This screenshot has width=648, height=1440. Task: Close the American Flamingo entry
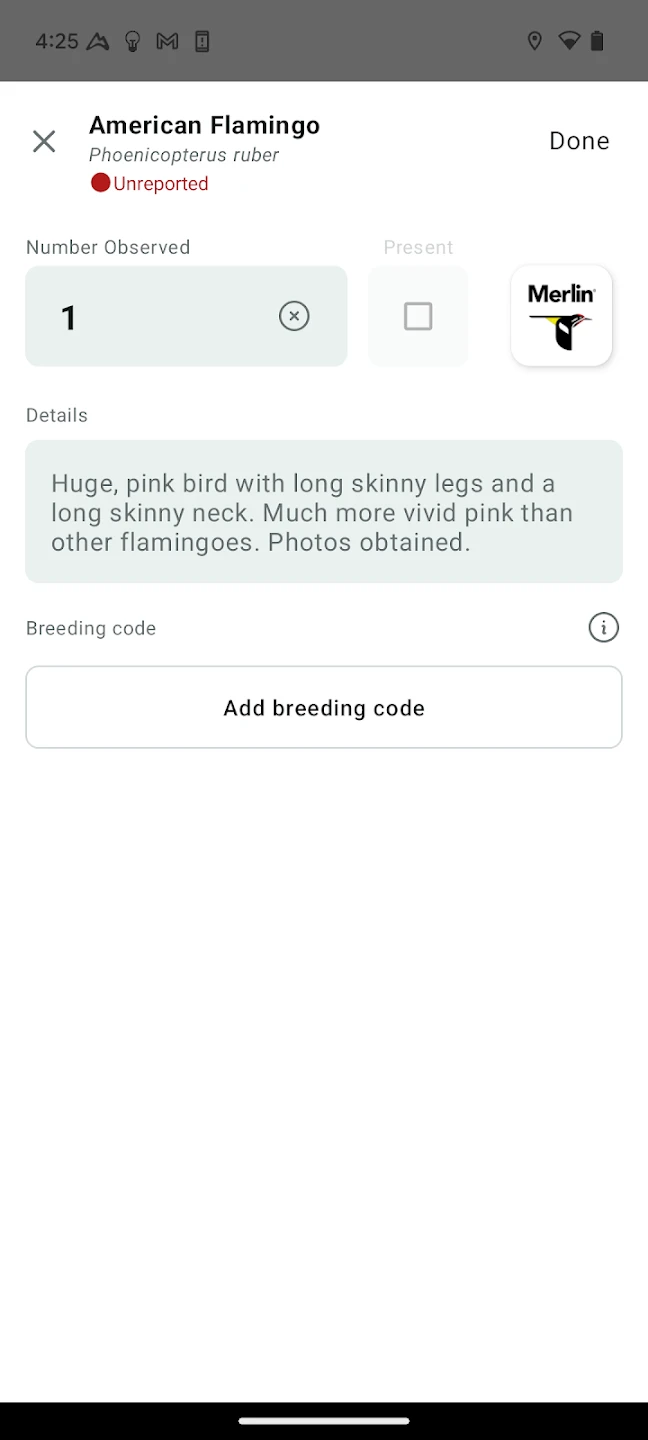(44, 141)
